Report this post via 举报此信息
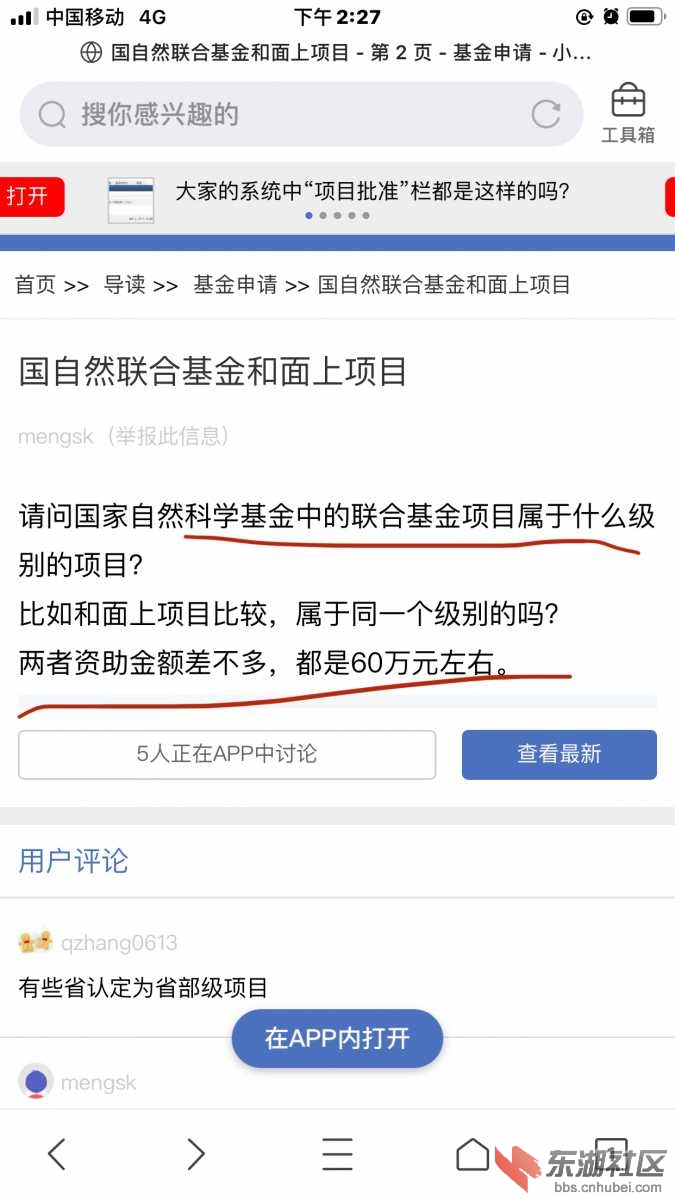The height and width of the screenshot is (1200, 675). click(x=171, y=436)
